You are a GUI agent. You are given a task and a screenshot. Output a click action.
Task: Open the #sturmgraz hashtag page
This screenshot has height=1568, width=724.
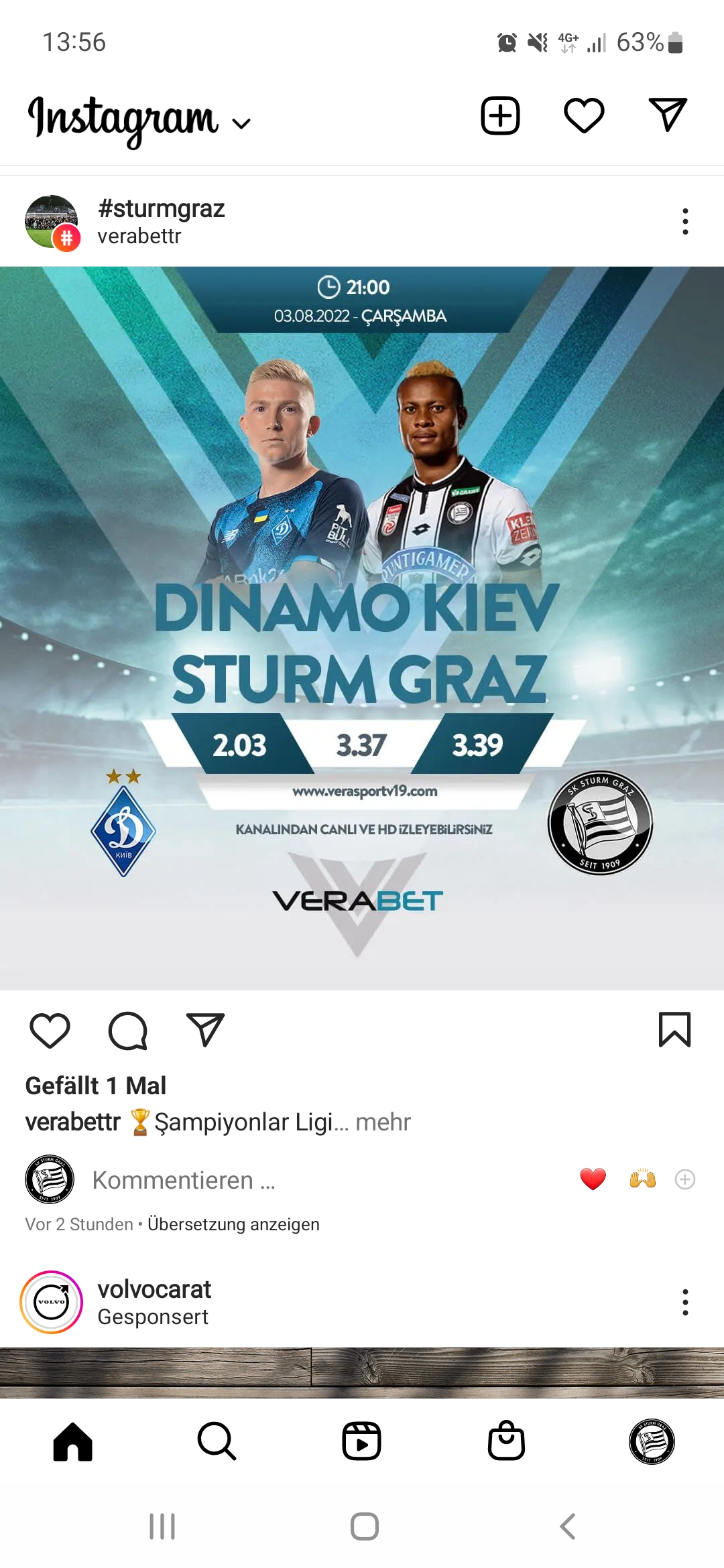(x=161, y=208)
